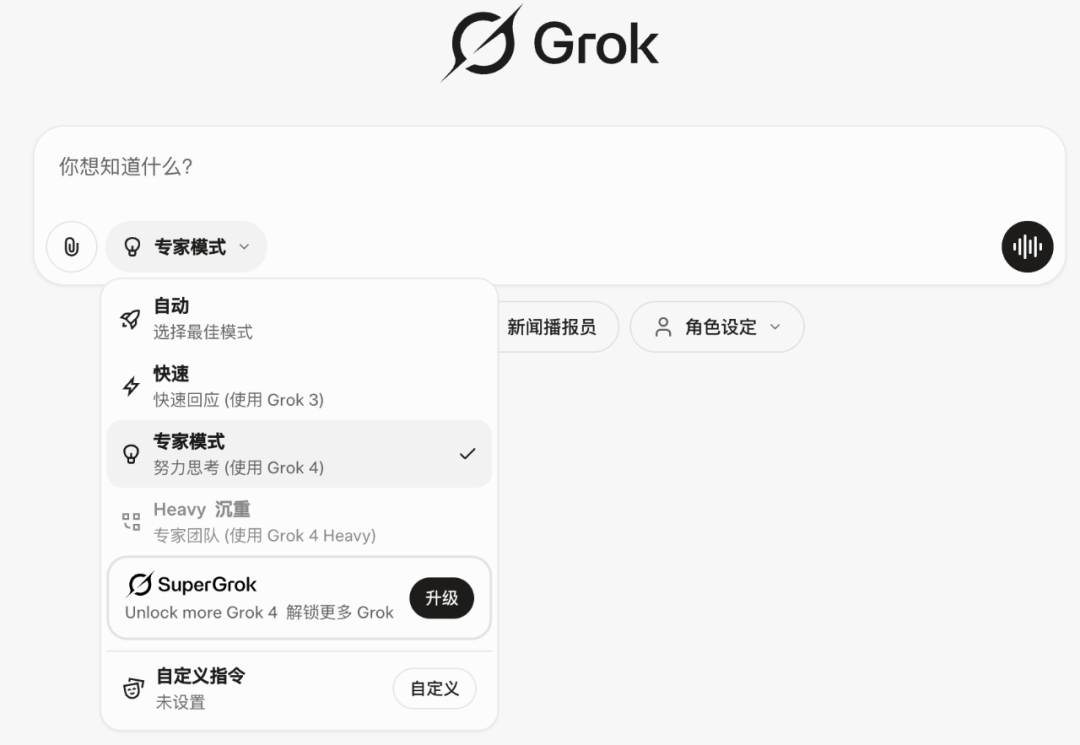Choose the 快速 Grok 3 mode
Viewport: 1080px width, 745px height.
pyautogui.click(x=299, y=386)
